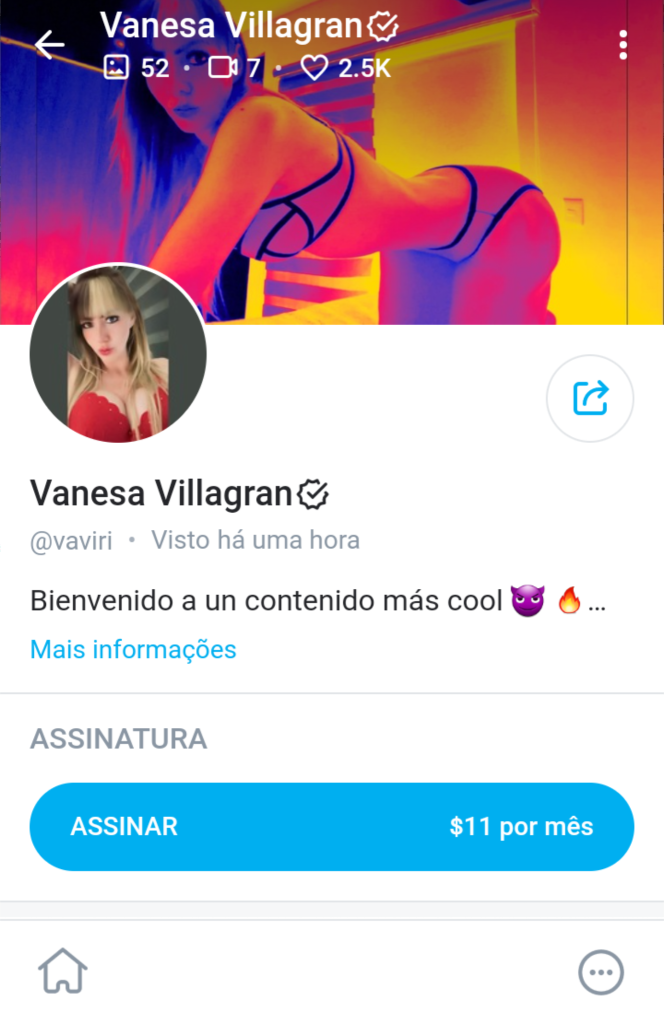Open the three-dot overflow menu
The width and height of the screenshot is (664, 1024).
[623, 45]
